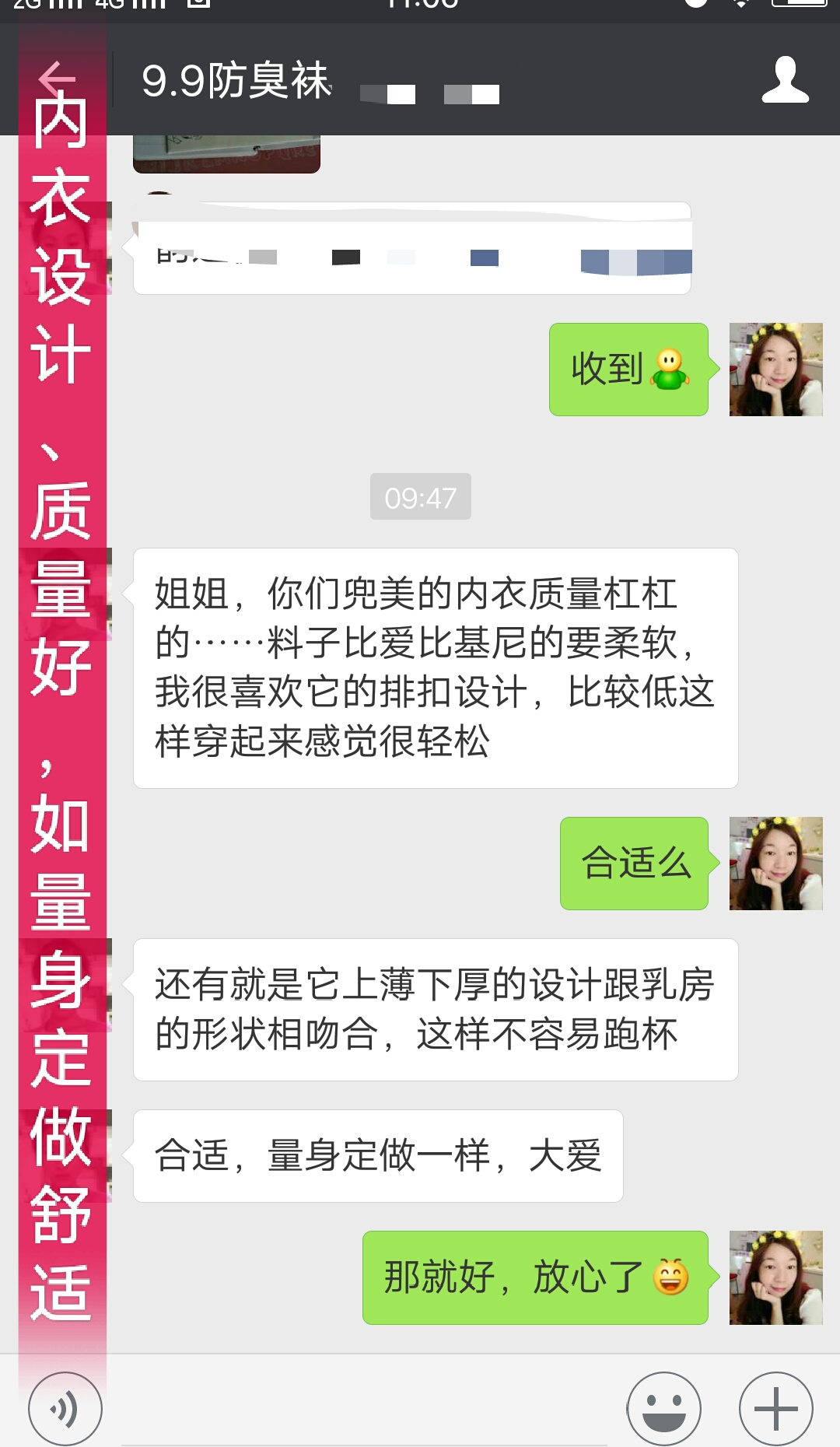The image size is (840, 1447).
Task: Open chat info via the profile icon
Action: point(785,79)
